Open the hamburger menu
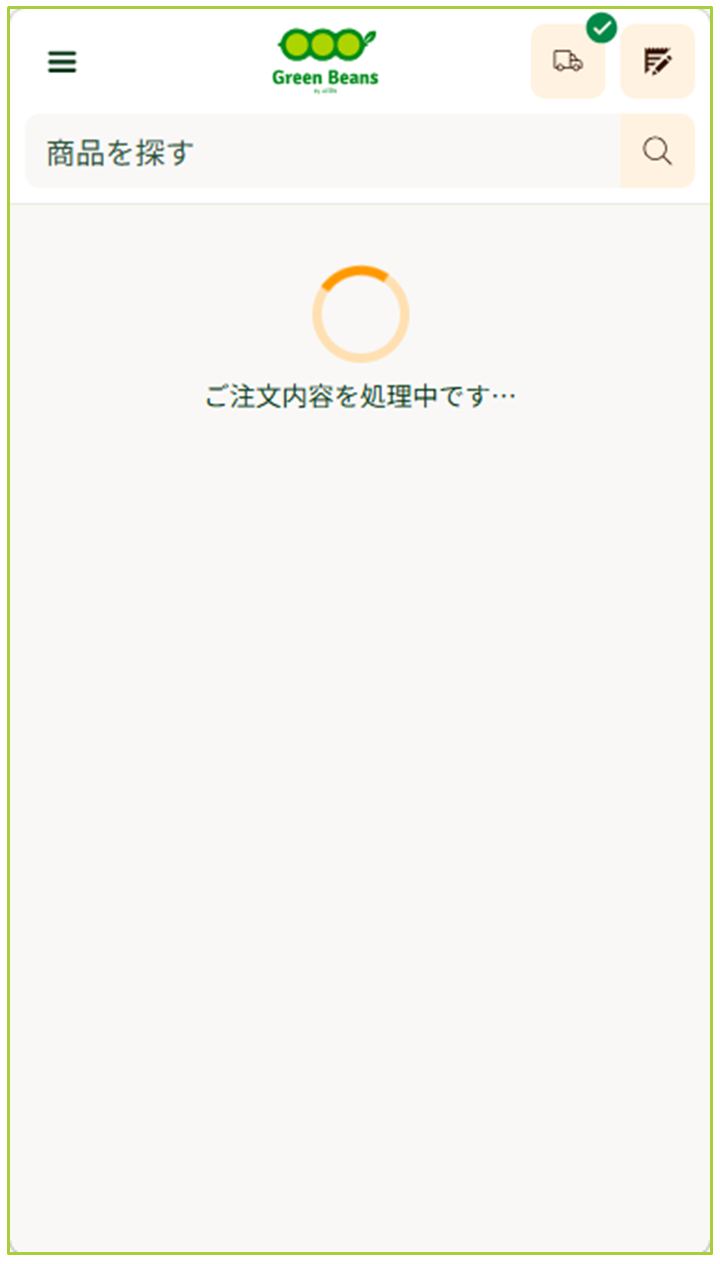 tap(62, 62)
